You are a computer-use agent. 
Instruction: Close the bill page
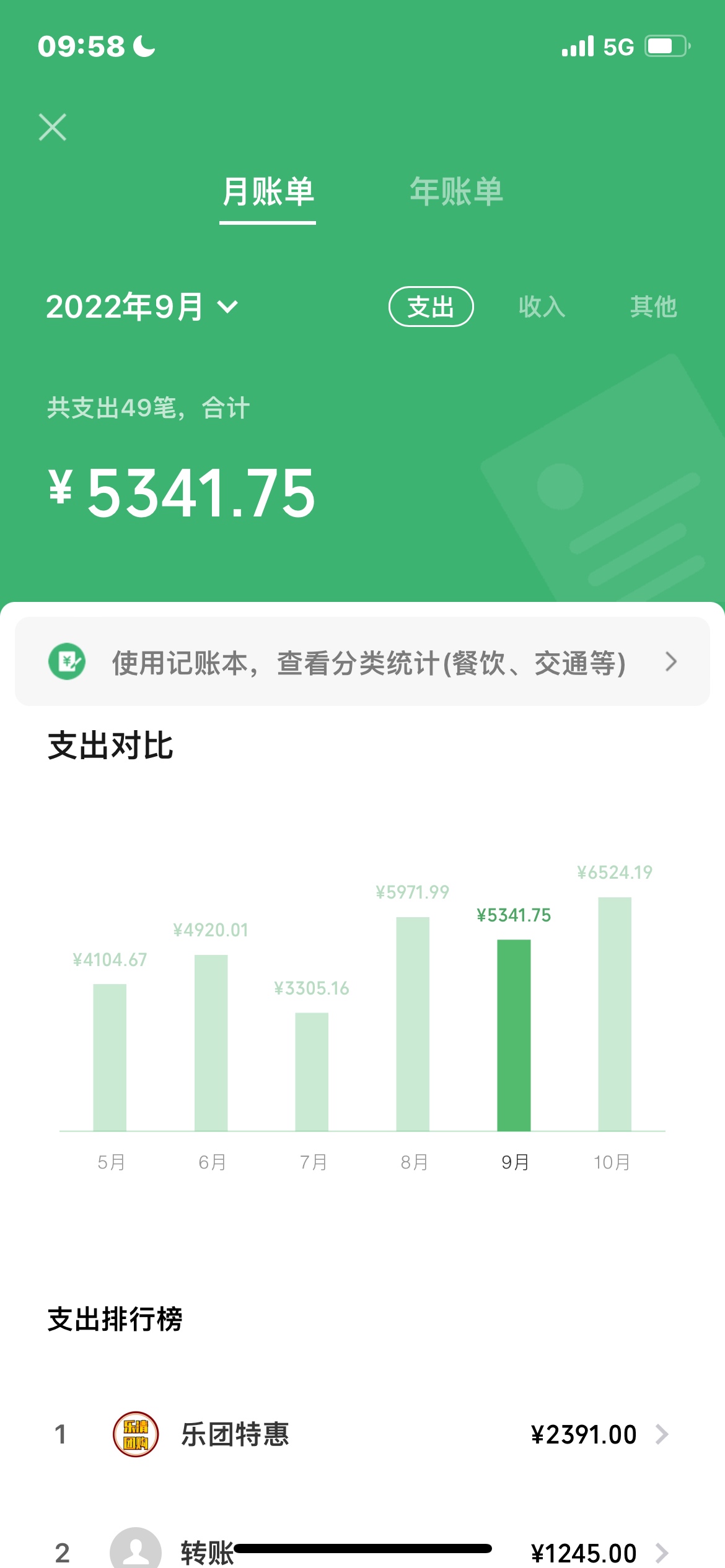tap(53, 128)
